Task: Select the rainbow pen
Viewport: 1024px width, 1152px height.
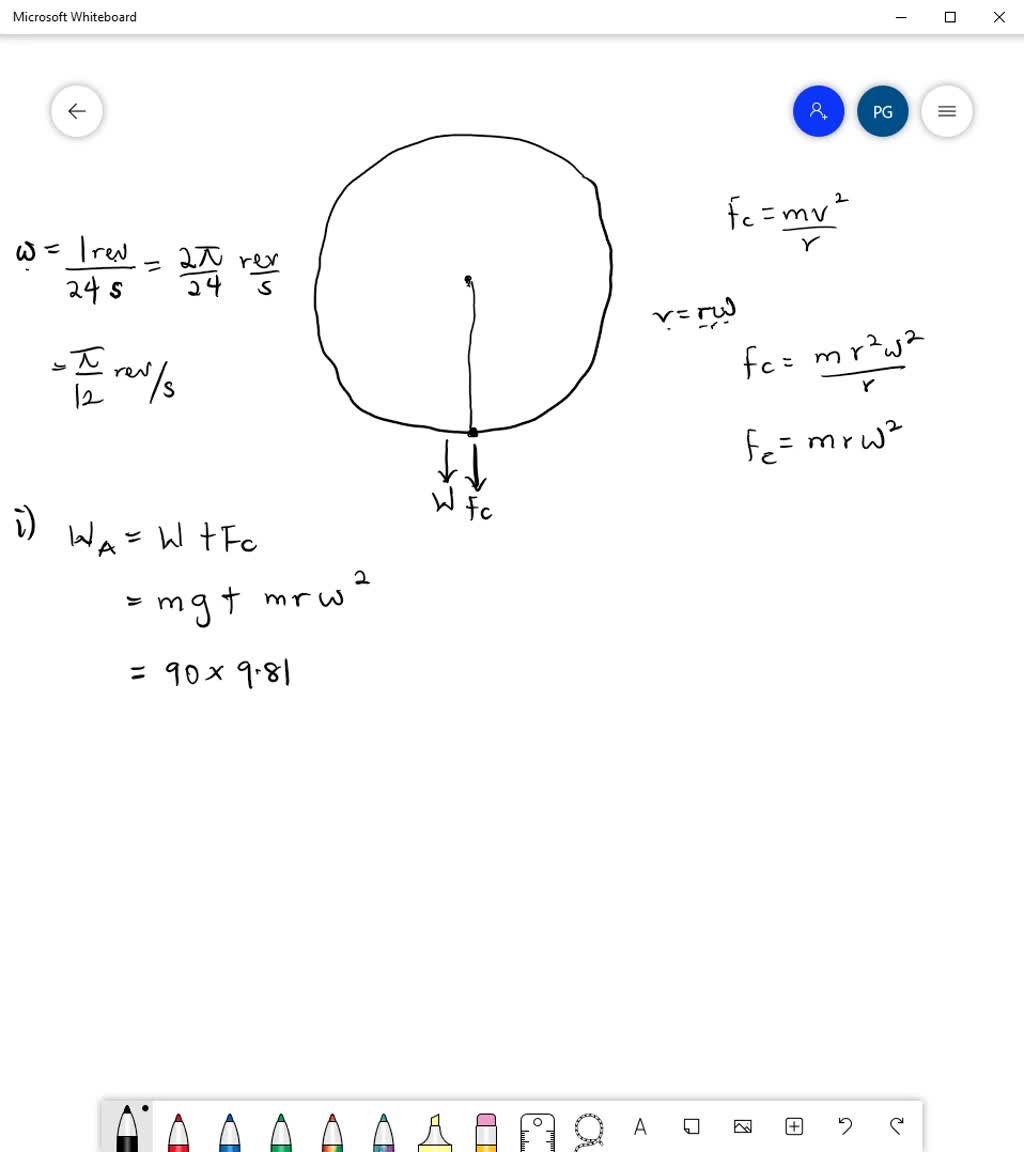Action: (332, 1130)
